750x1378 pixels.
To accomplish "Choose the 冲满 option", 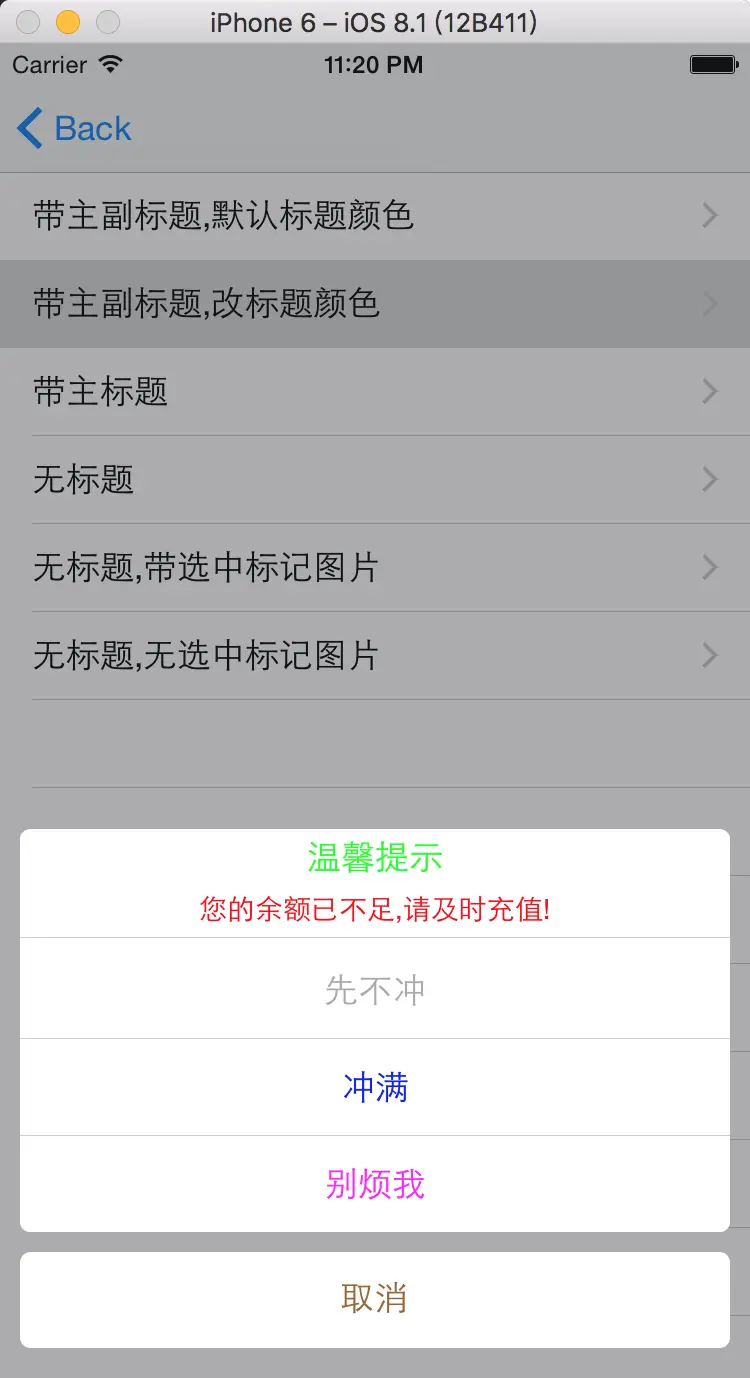I will pyautogui.click(x=375, y=1087).
